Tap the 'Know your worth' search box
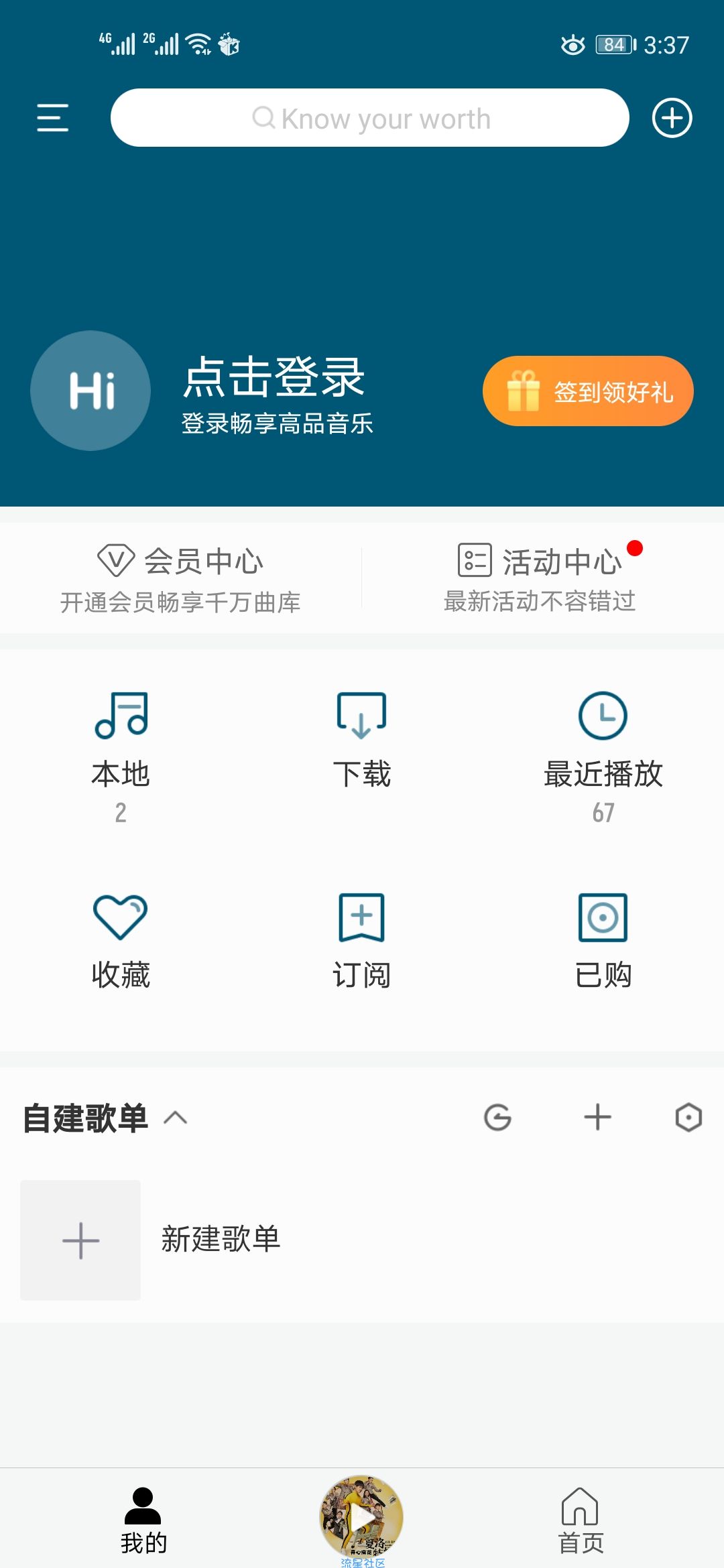 pos(370,118)
